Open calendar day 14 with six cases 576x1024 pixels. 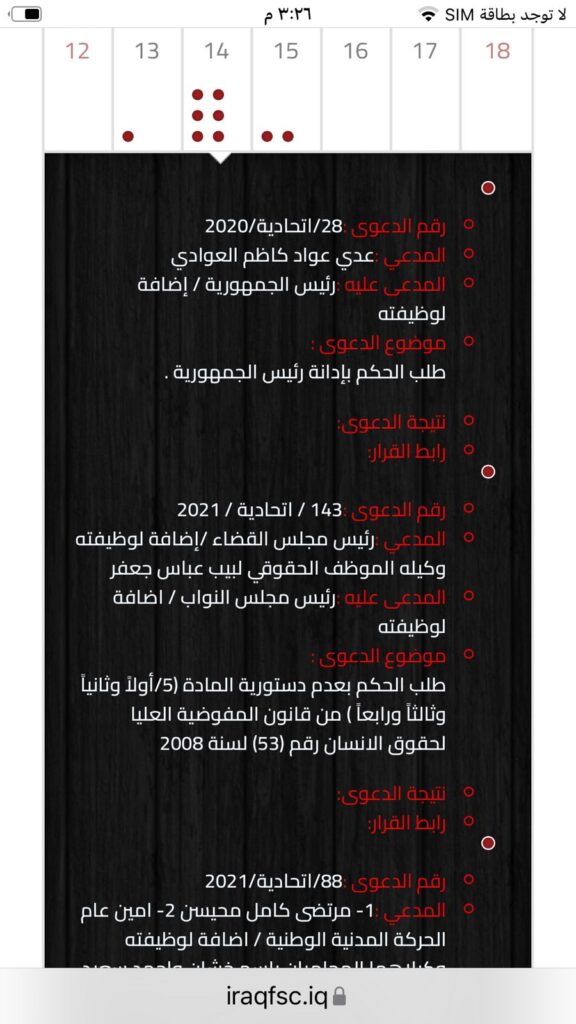[x=217, y=89]
